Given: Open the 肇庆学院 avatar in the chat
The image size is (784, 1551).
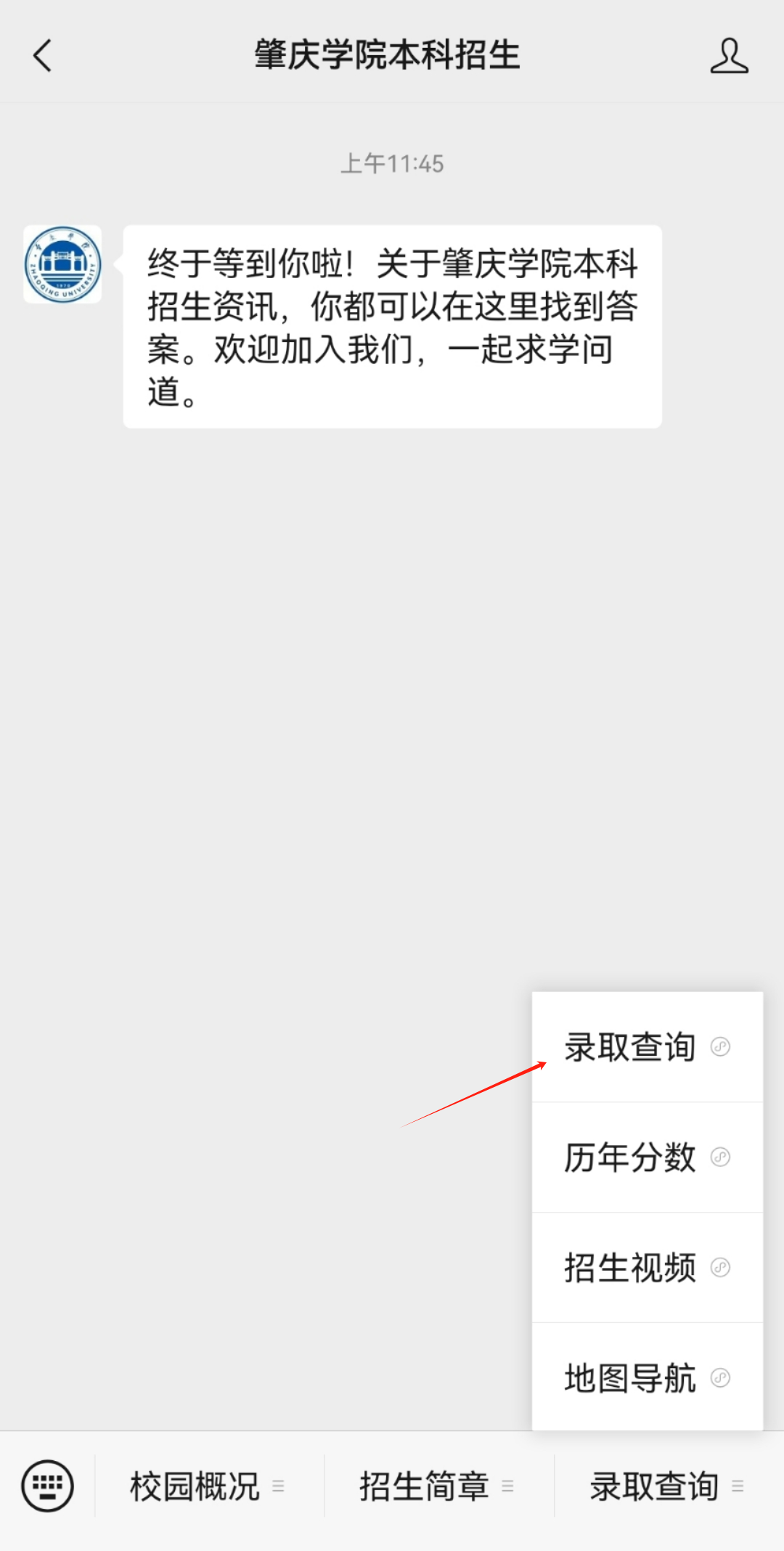Looking at the screenshot, I should [x=62, y=264].
